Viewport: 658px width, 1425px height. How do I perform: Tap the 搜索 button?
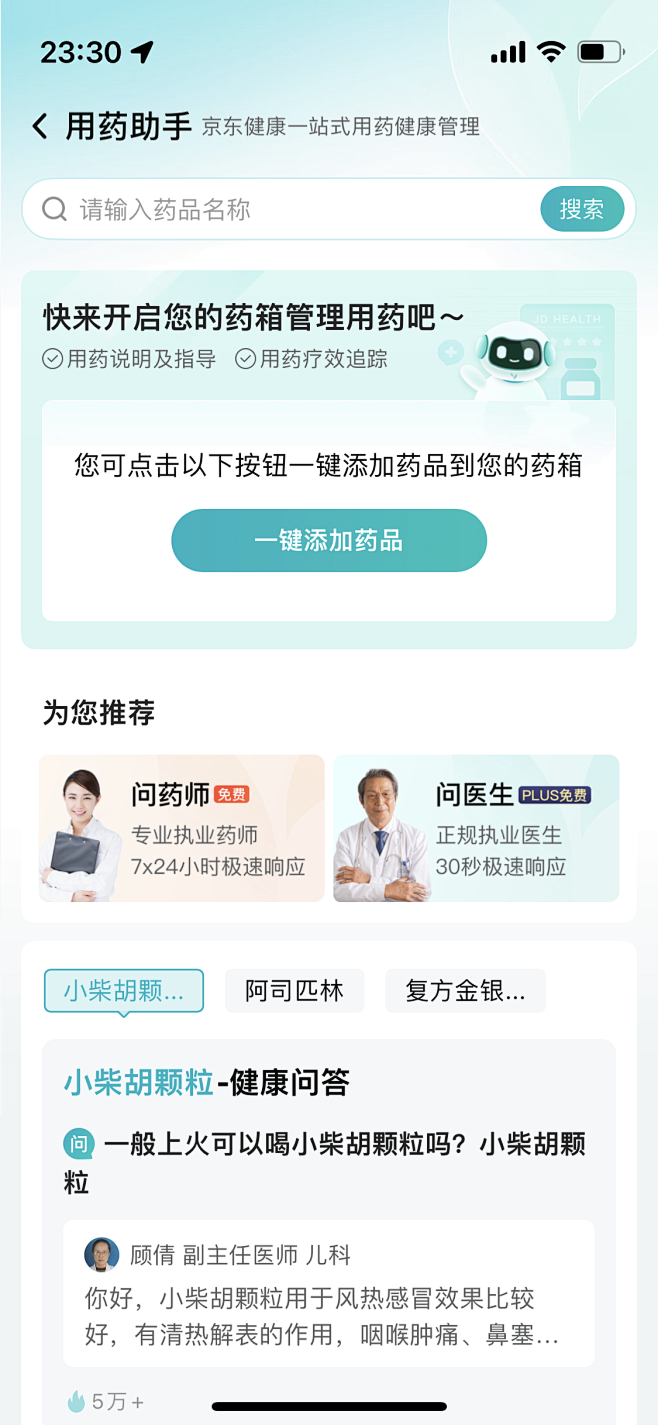[582, 210]
